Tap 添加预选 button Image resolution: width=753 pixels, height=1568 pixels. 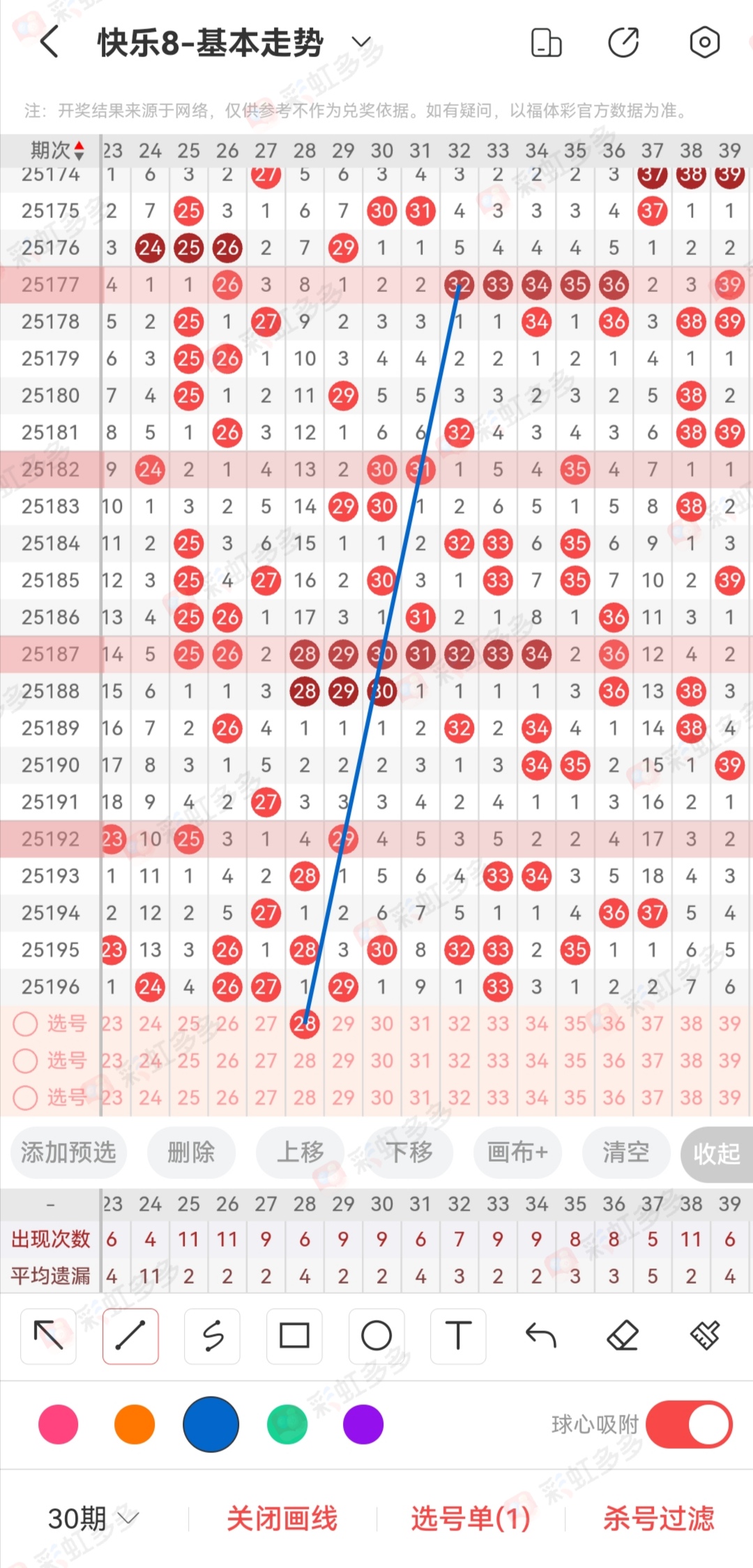68,1153
